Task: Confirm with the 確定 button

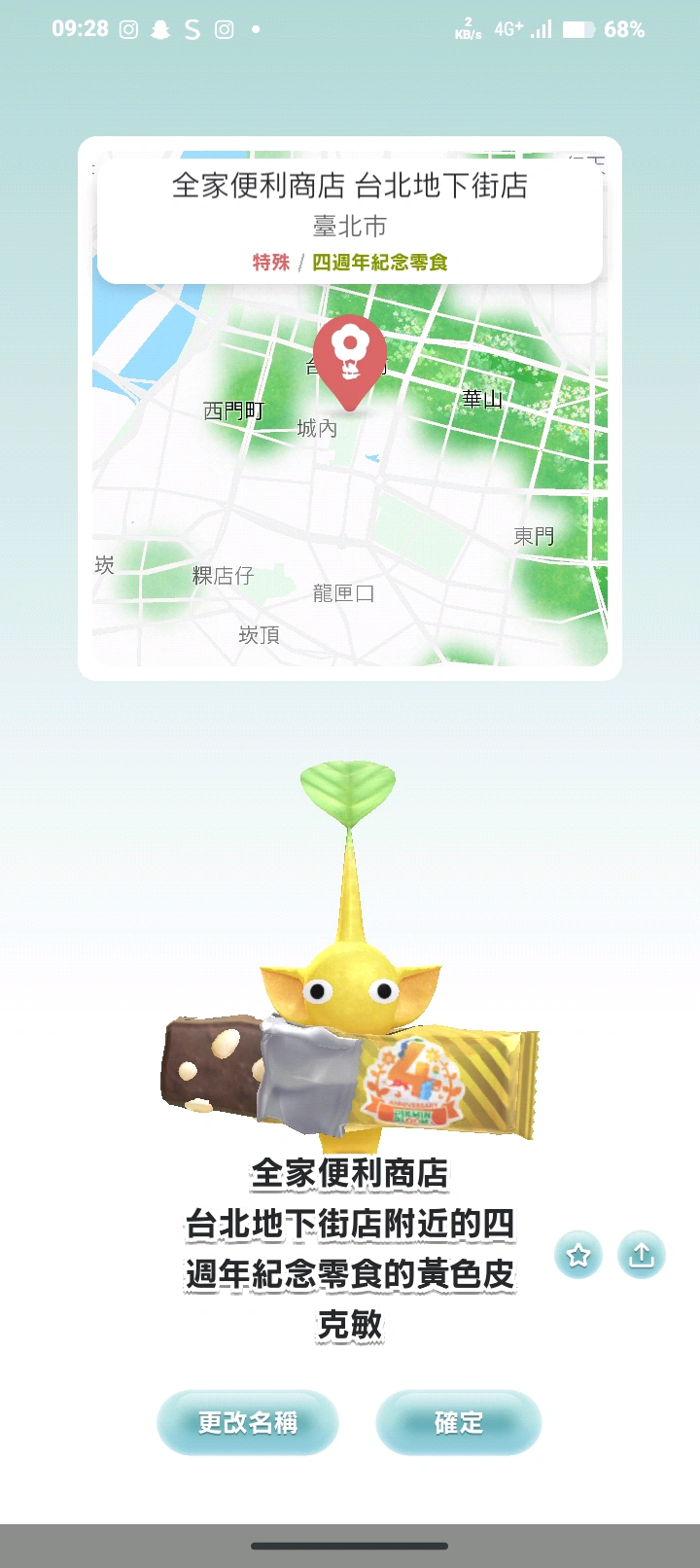Action: (458, 1423)
